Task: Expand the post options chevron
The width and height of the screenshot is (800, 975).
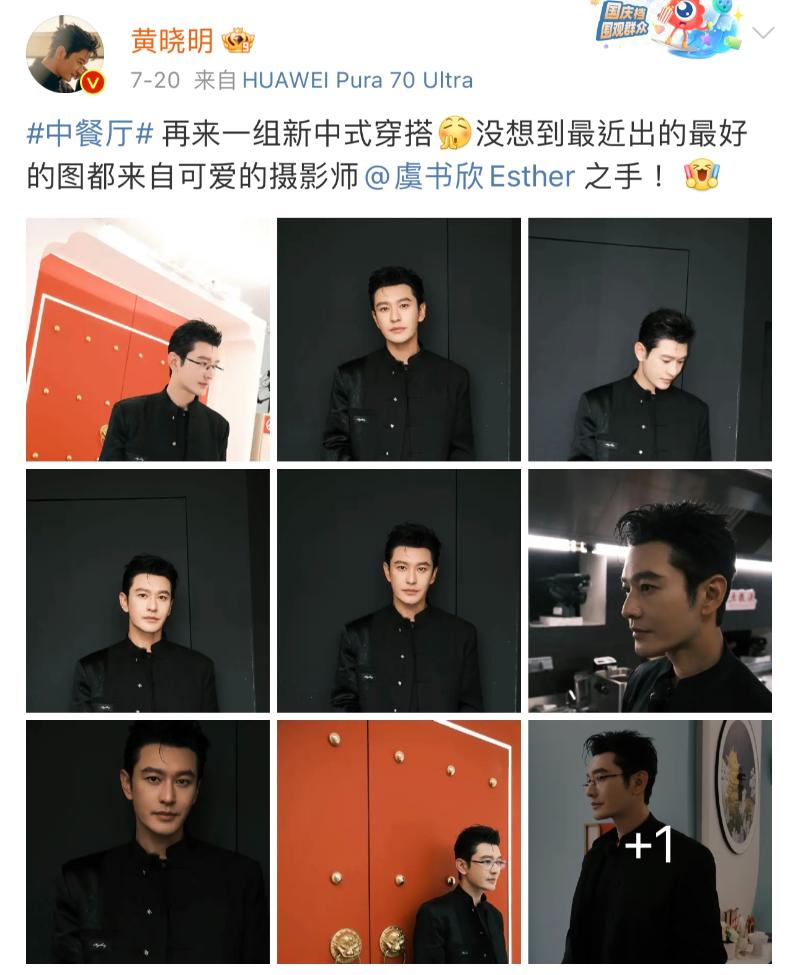Action: [763, 33]
